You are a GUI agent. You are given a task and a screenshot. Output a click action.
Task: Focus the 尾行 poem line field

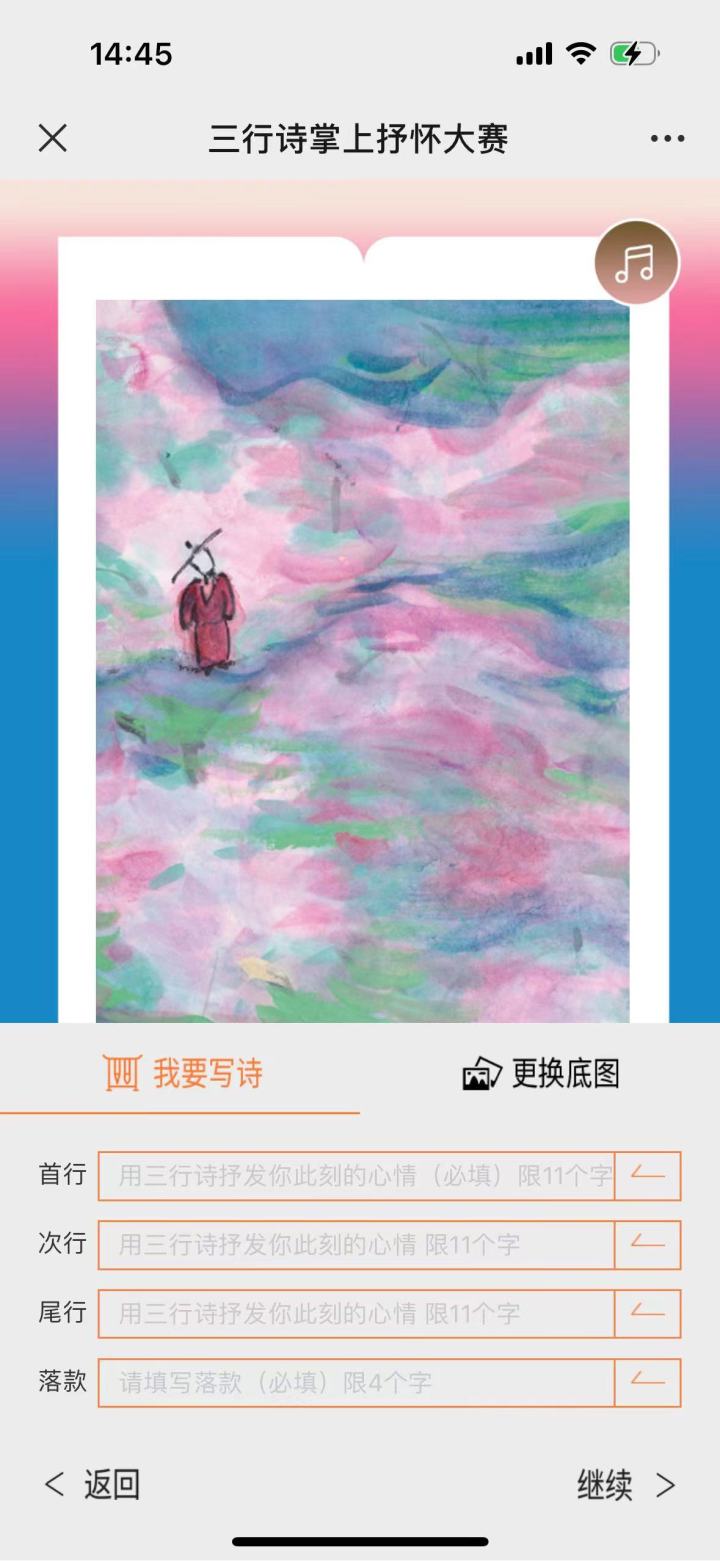click(356, 1314)
